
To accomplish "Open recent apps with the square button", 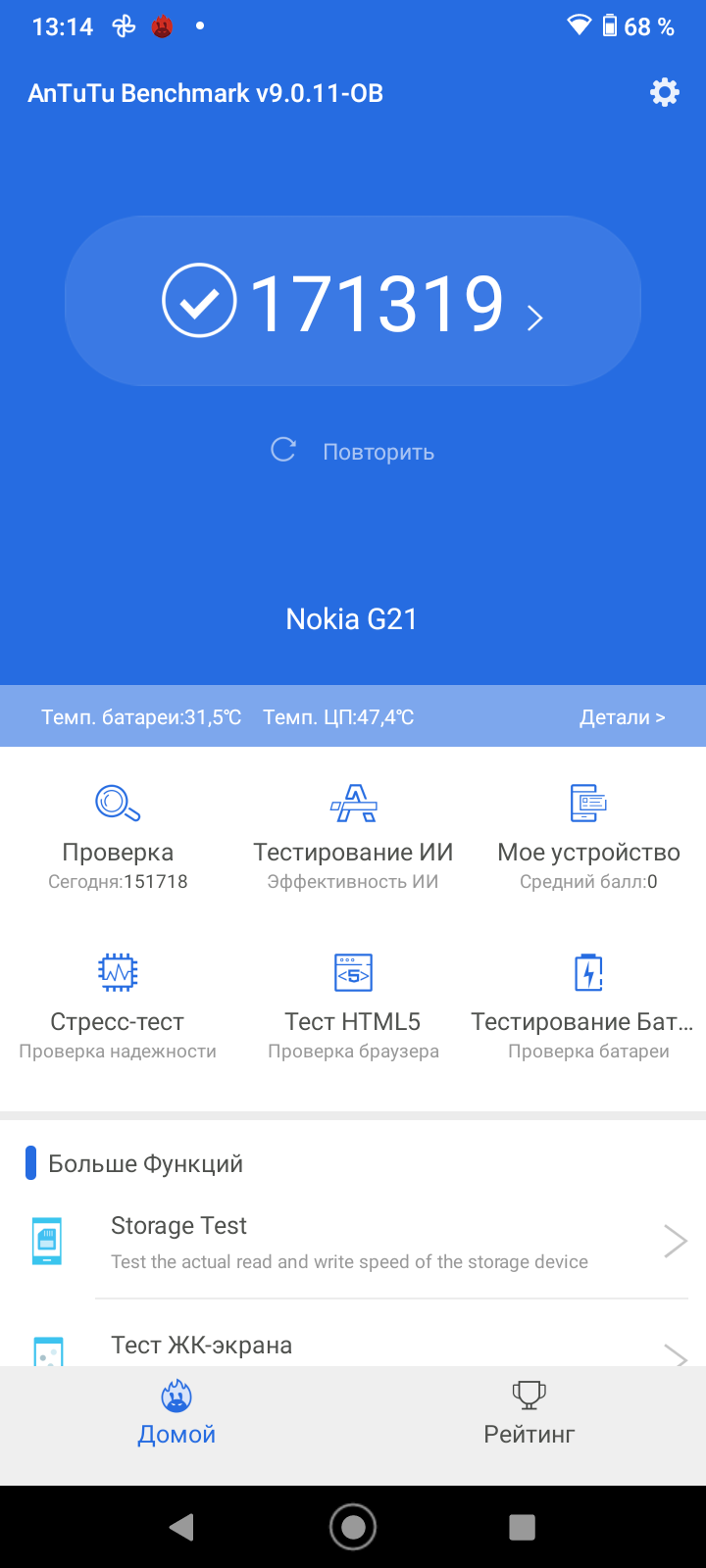I will click(x=523, y=1527).
